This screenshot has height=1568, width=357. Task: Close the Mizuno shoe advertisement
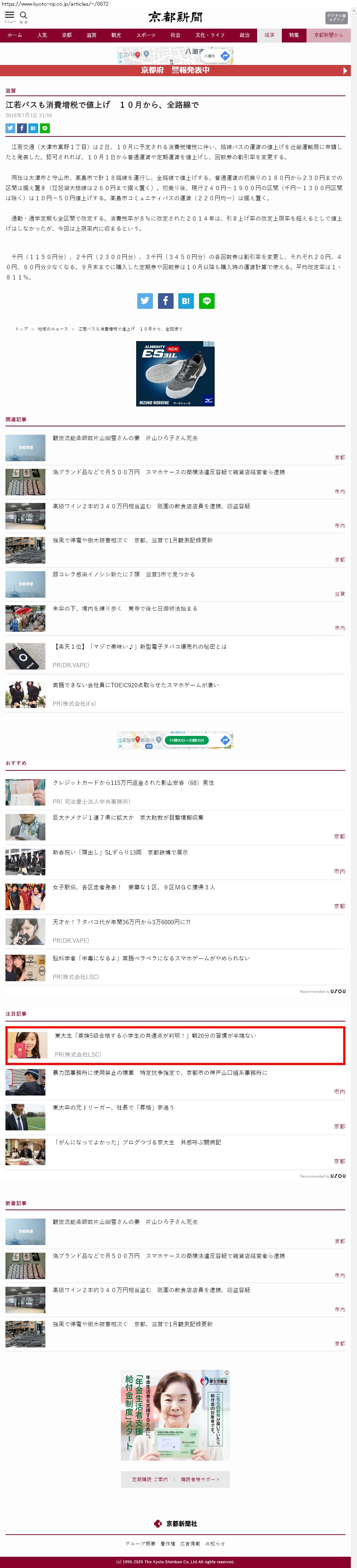211,344
